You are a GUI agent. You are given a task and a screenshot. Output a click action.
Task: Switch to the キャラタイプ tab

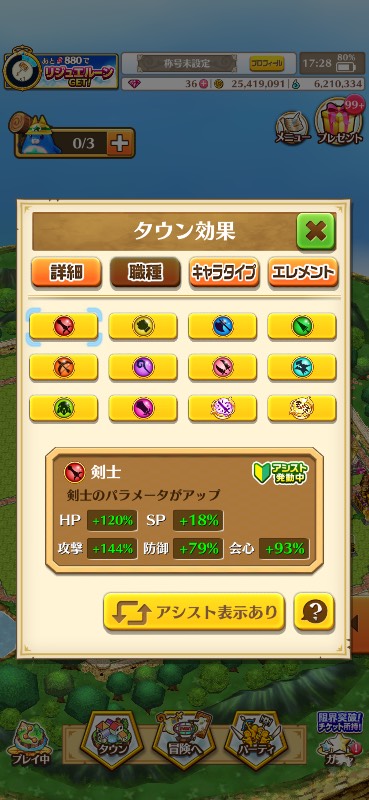pos(224,272)
